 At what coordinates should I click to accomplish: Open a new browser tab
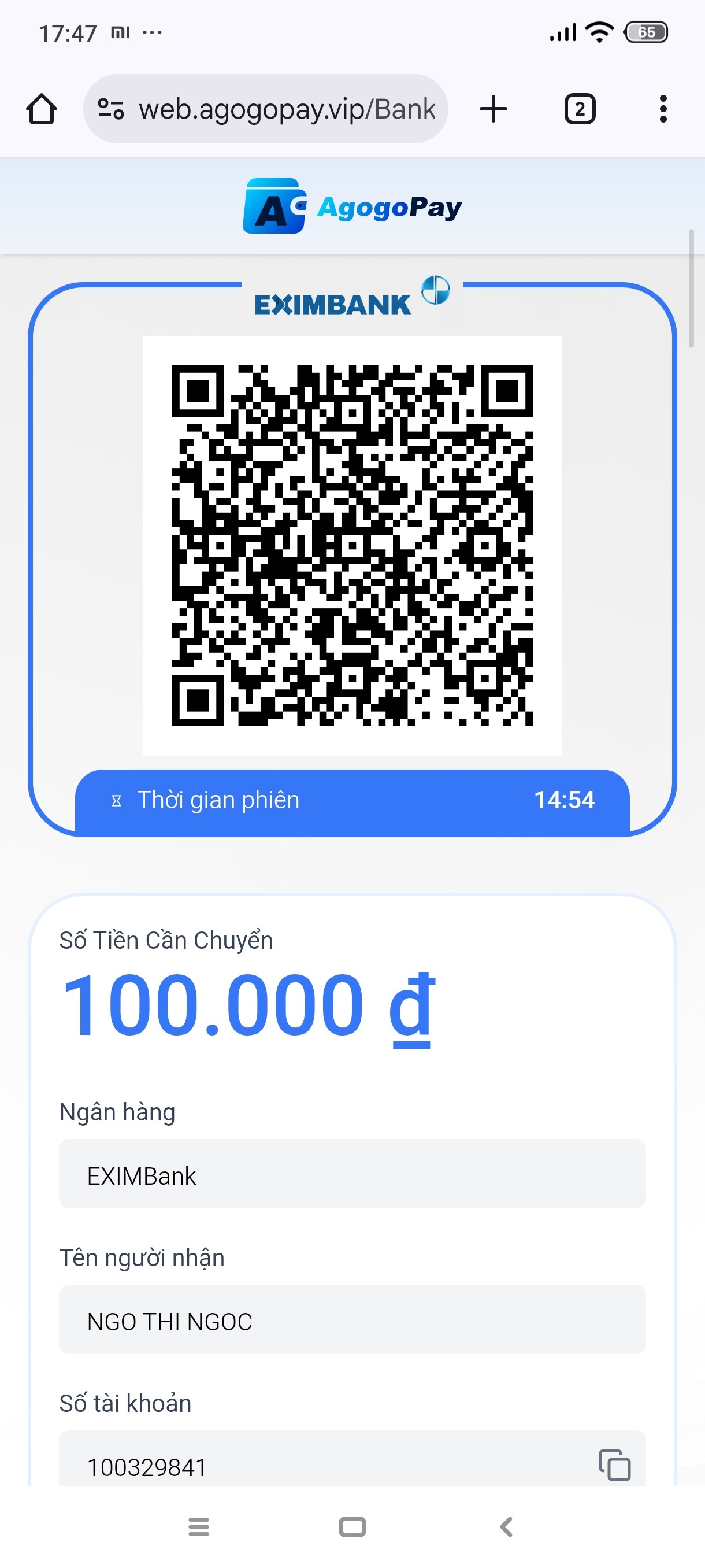(x=493, y=109)
